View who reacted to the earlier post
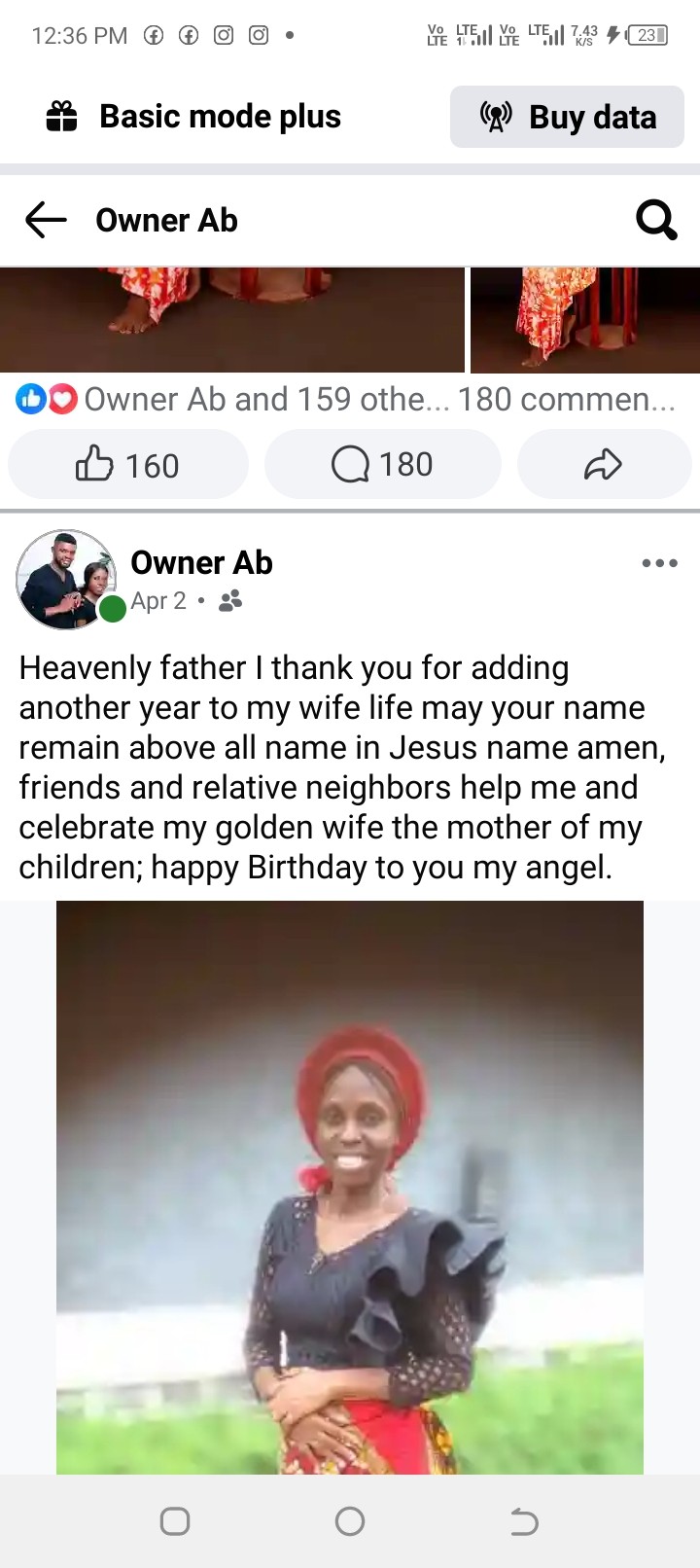Viewport: 700px width, 1568px height. click(x=233, y=399)
